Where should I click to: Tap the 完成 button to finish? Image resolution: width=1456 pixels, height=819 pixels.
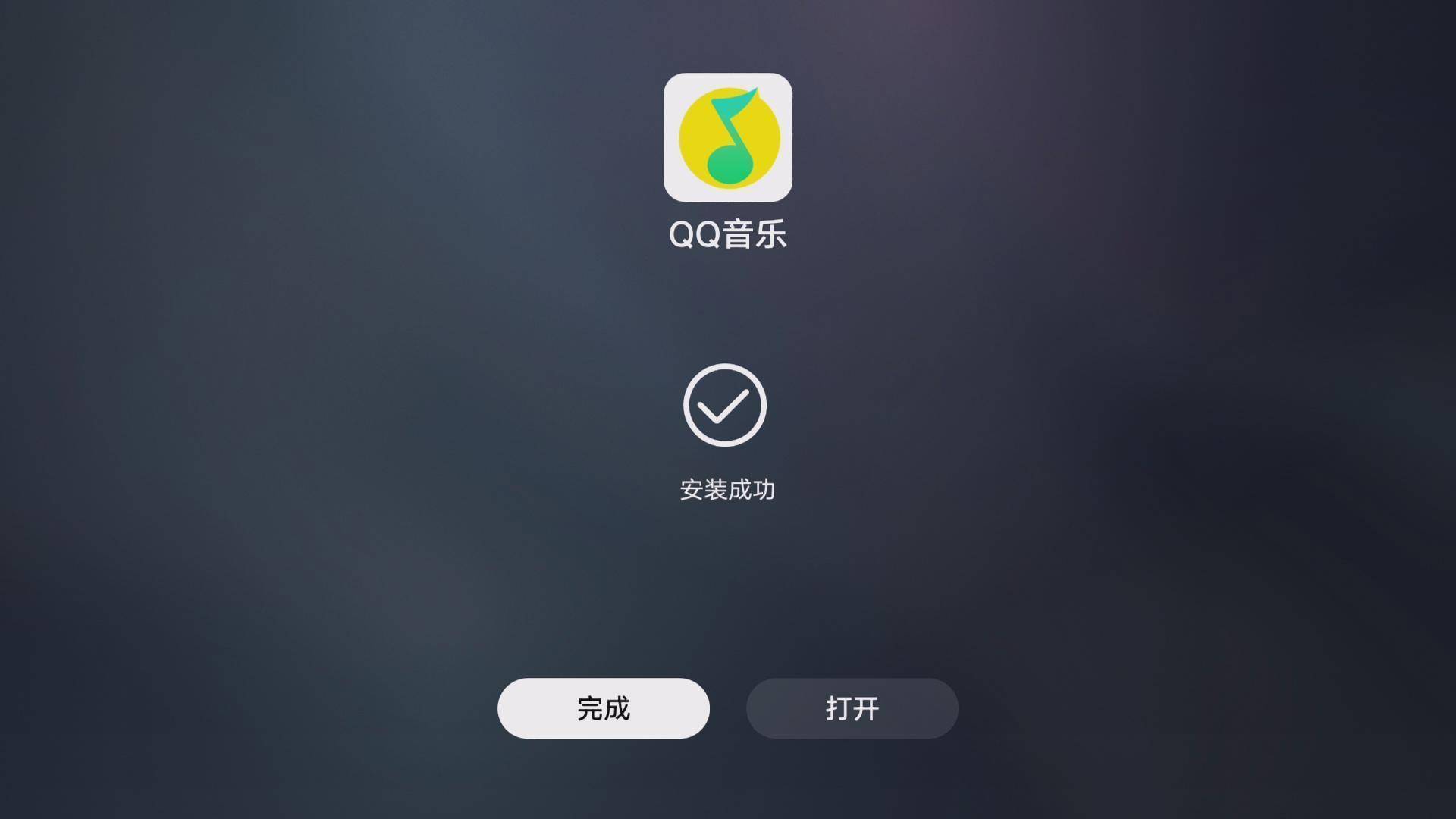[603, 708]
